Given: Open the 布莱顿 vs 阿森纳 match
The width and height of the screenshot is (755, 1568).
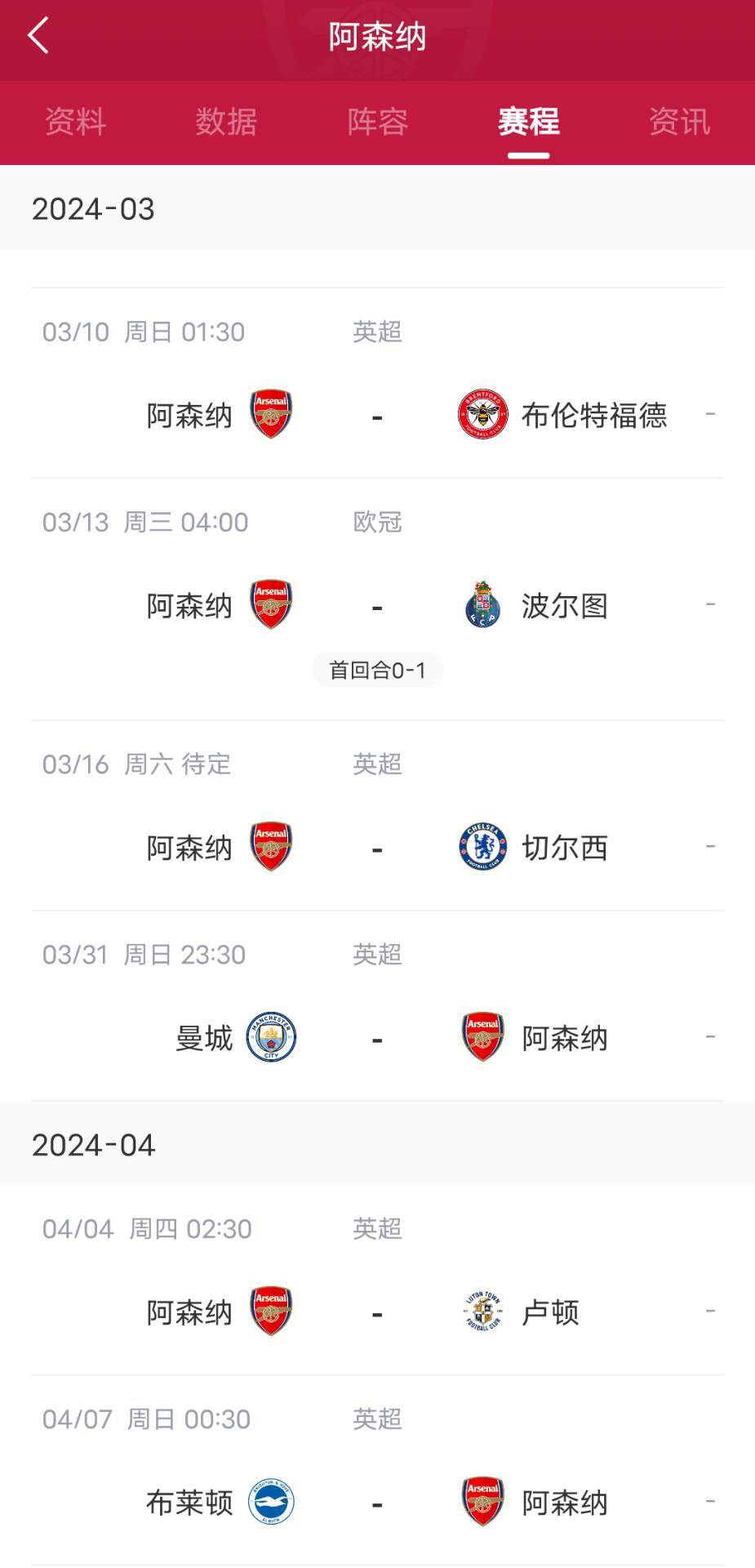Looking at the screenshot, I should click(x=377, y=1503).
